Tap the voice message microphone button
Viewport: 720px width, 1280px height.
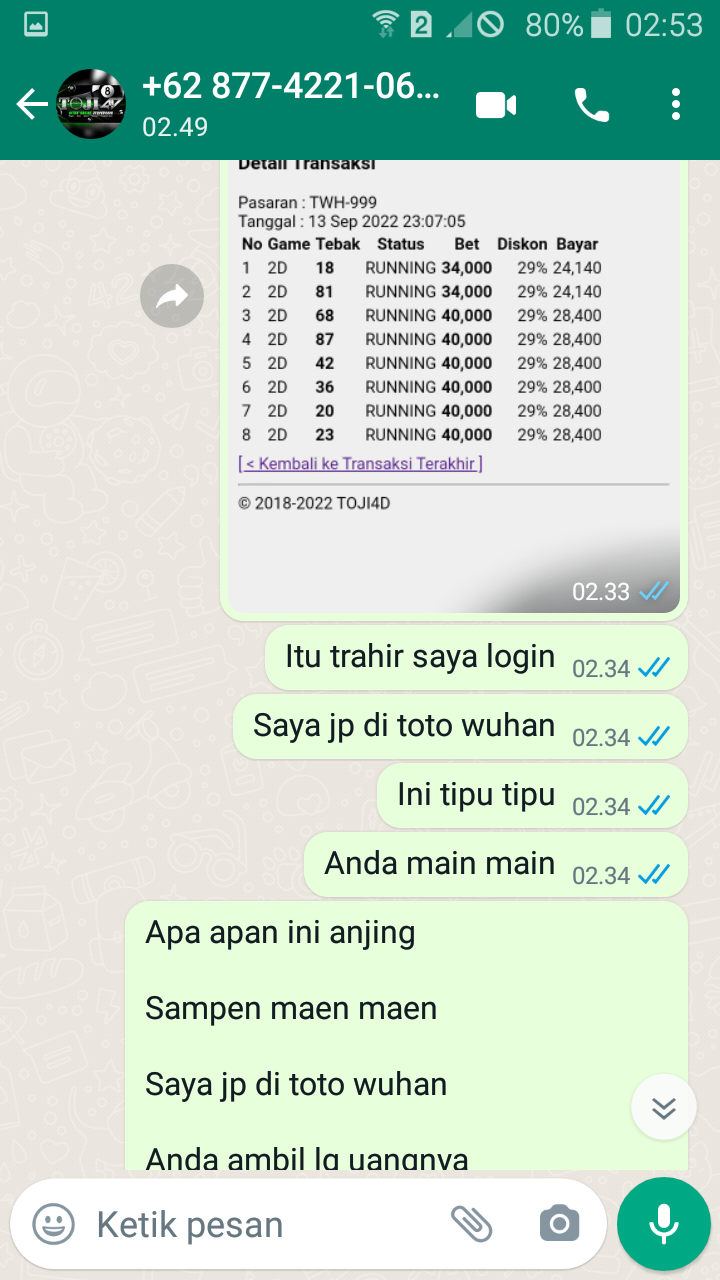click(x=664, y=1224)
